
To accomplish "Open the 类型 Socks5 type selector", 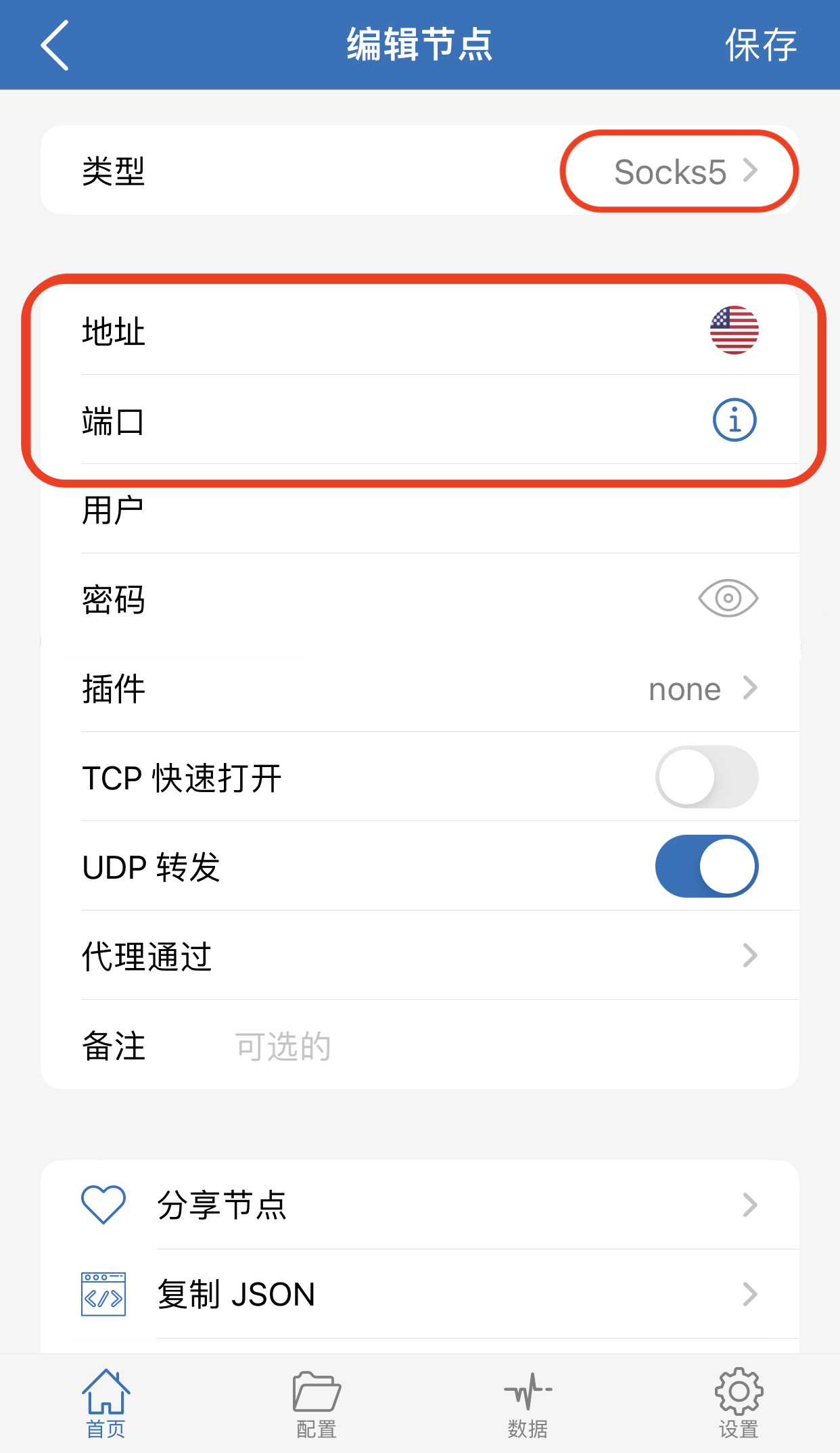I will (x=685, y=171).
